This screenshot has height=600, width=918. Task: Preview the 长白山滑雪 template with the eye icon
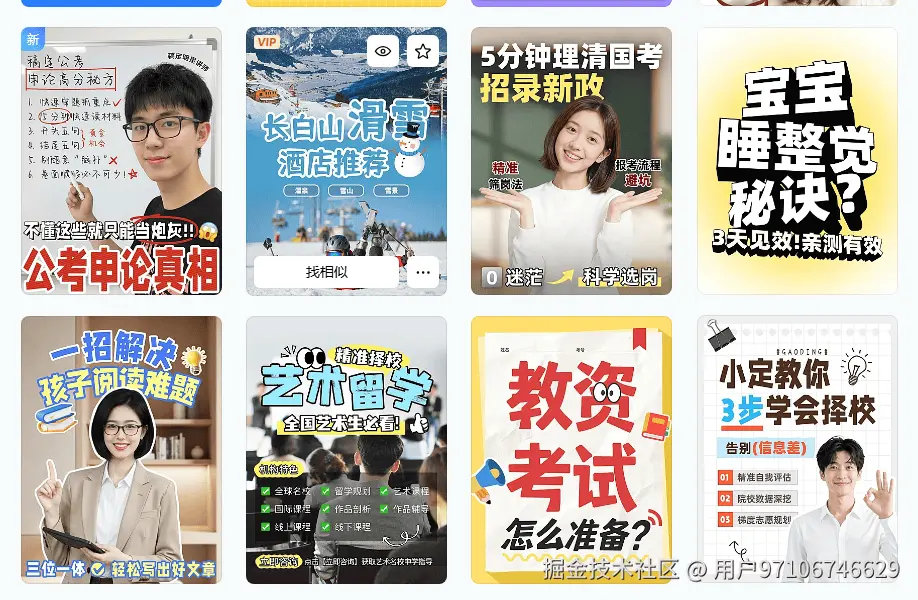383,51
